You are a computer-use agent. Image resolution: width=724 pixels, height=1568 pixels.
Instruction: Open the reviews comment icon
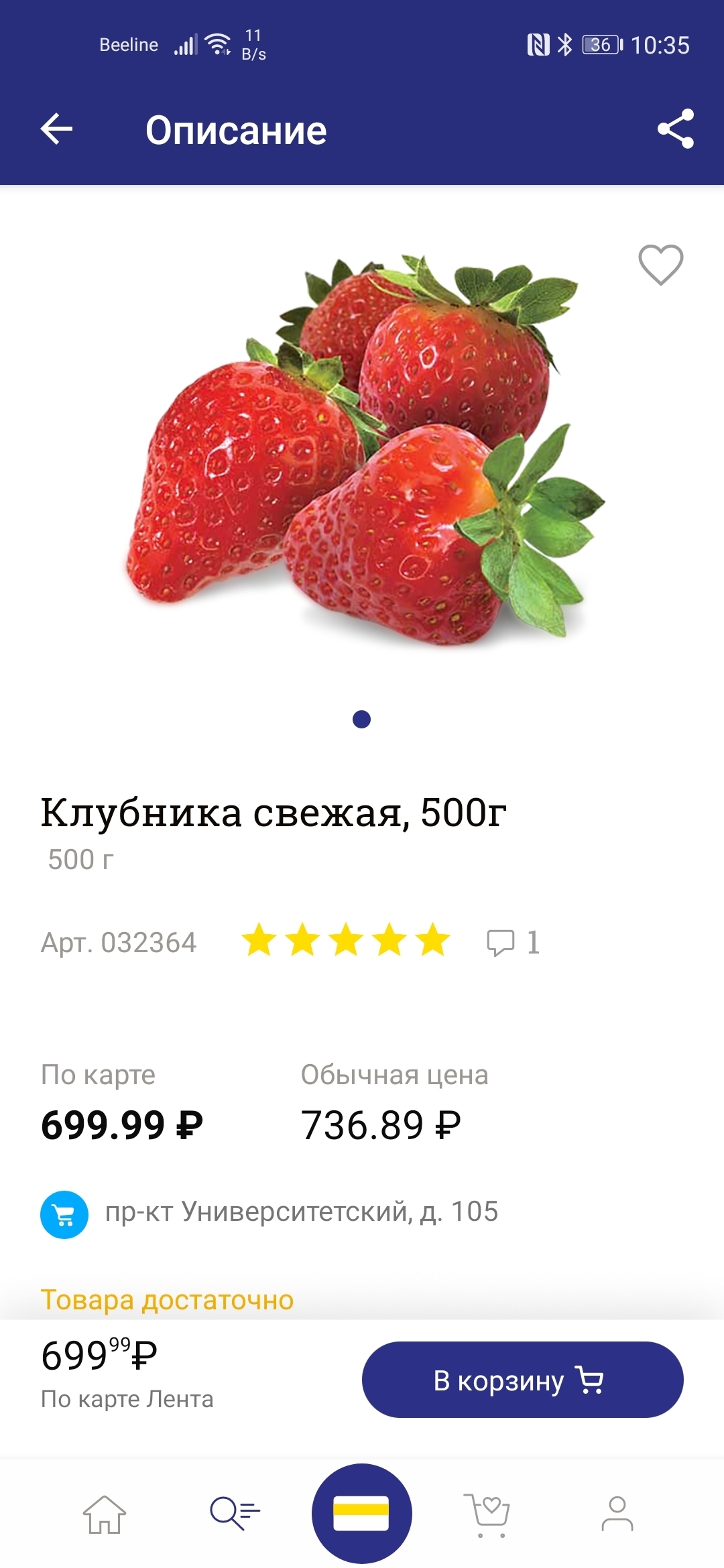(501, 942)
